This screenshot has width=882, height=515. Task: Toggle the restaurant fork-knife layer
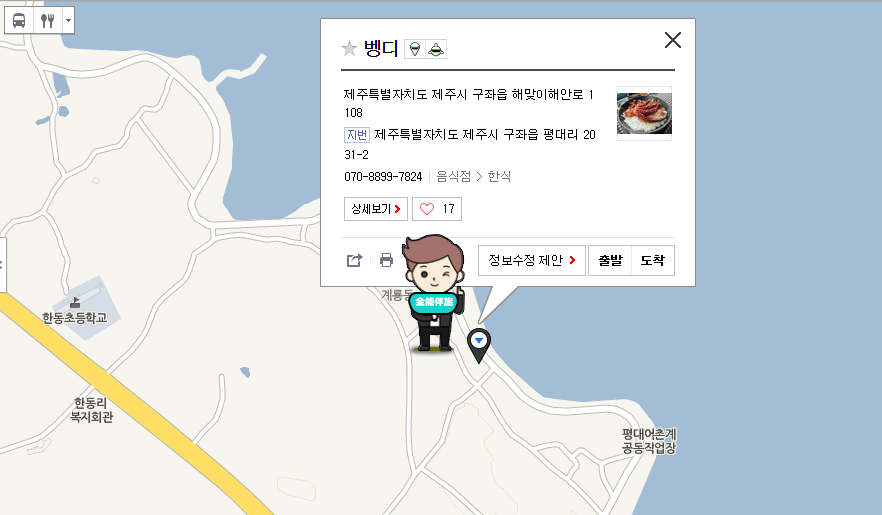pyautogui.click(x=46, y=20)
